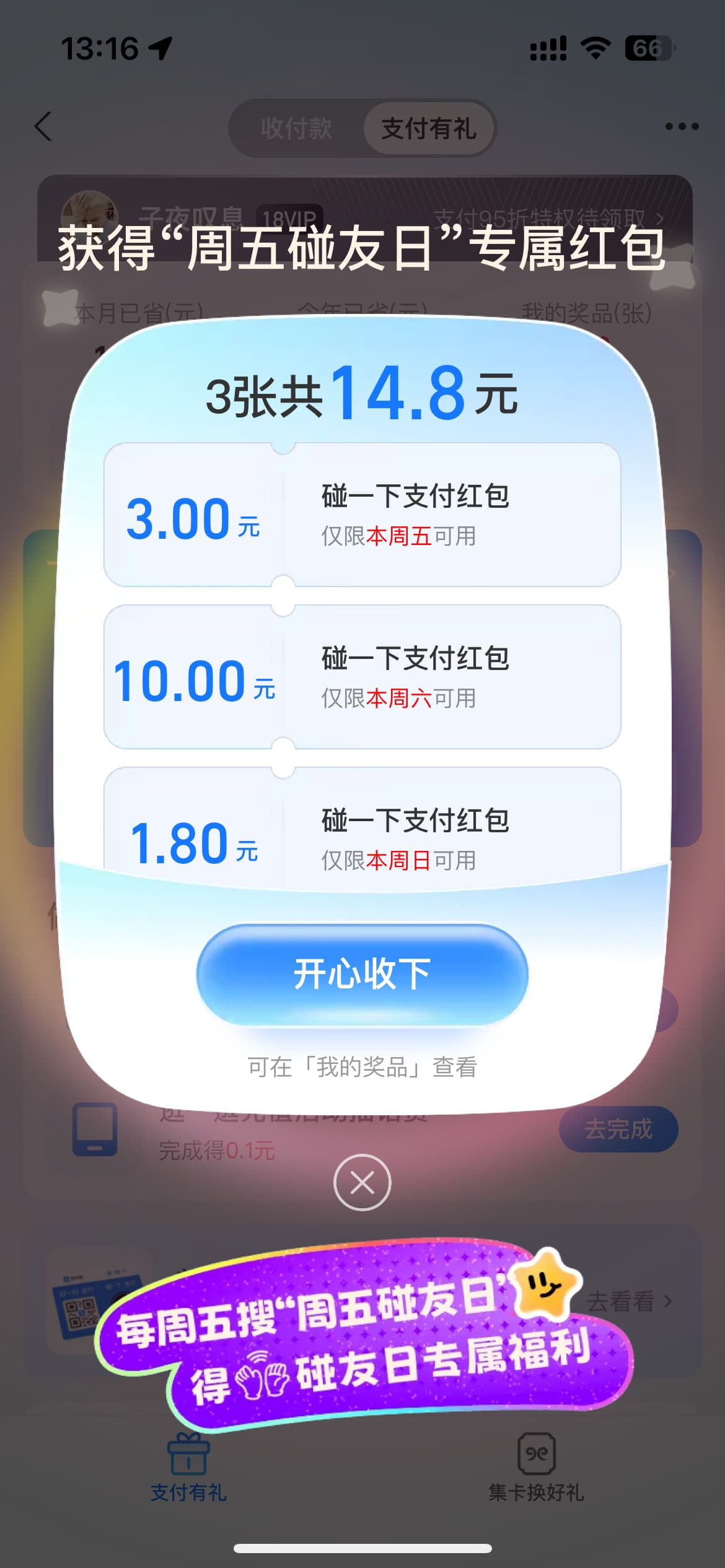Open the 10.00元 本周六 red packet coupon
The height and width of the screenshot is (1568, 725).
[x=362, y=677]
